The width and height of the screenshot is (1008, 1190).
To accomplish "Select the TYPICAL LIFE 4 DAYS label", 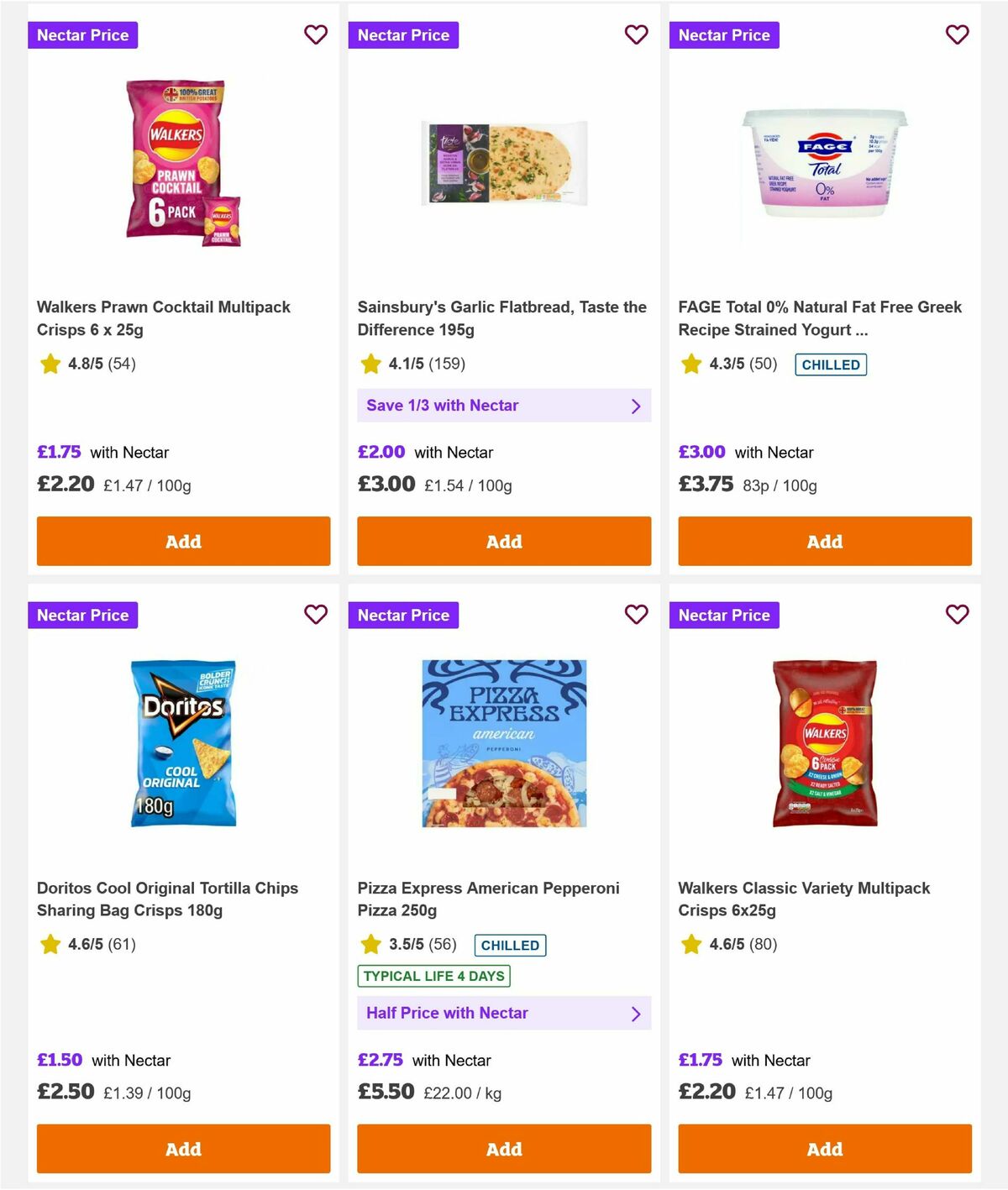I will point(433,976).
